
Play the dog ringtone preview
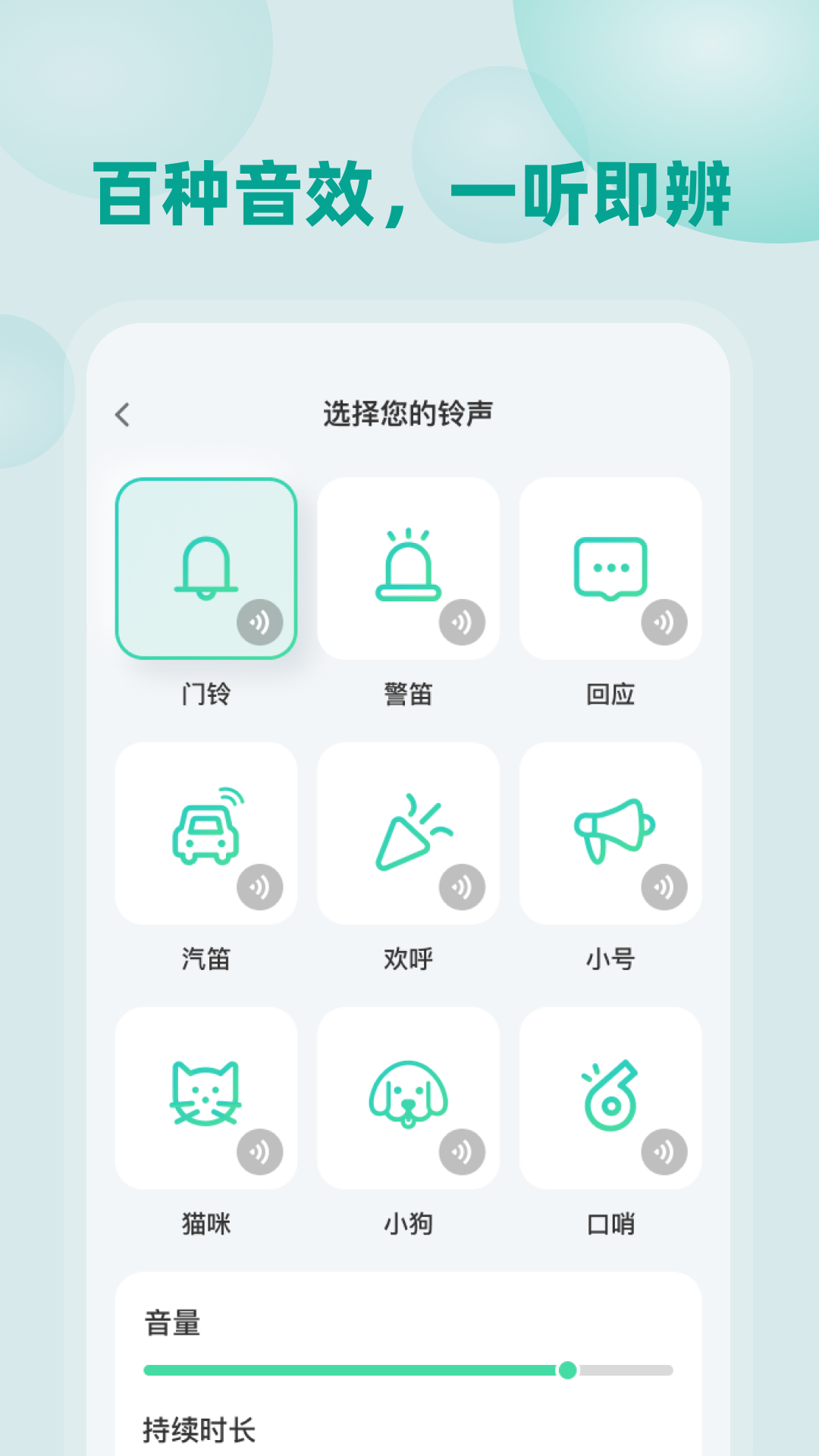pos(463,1151)
